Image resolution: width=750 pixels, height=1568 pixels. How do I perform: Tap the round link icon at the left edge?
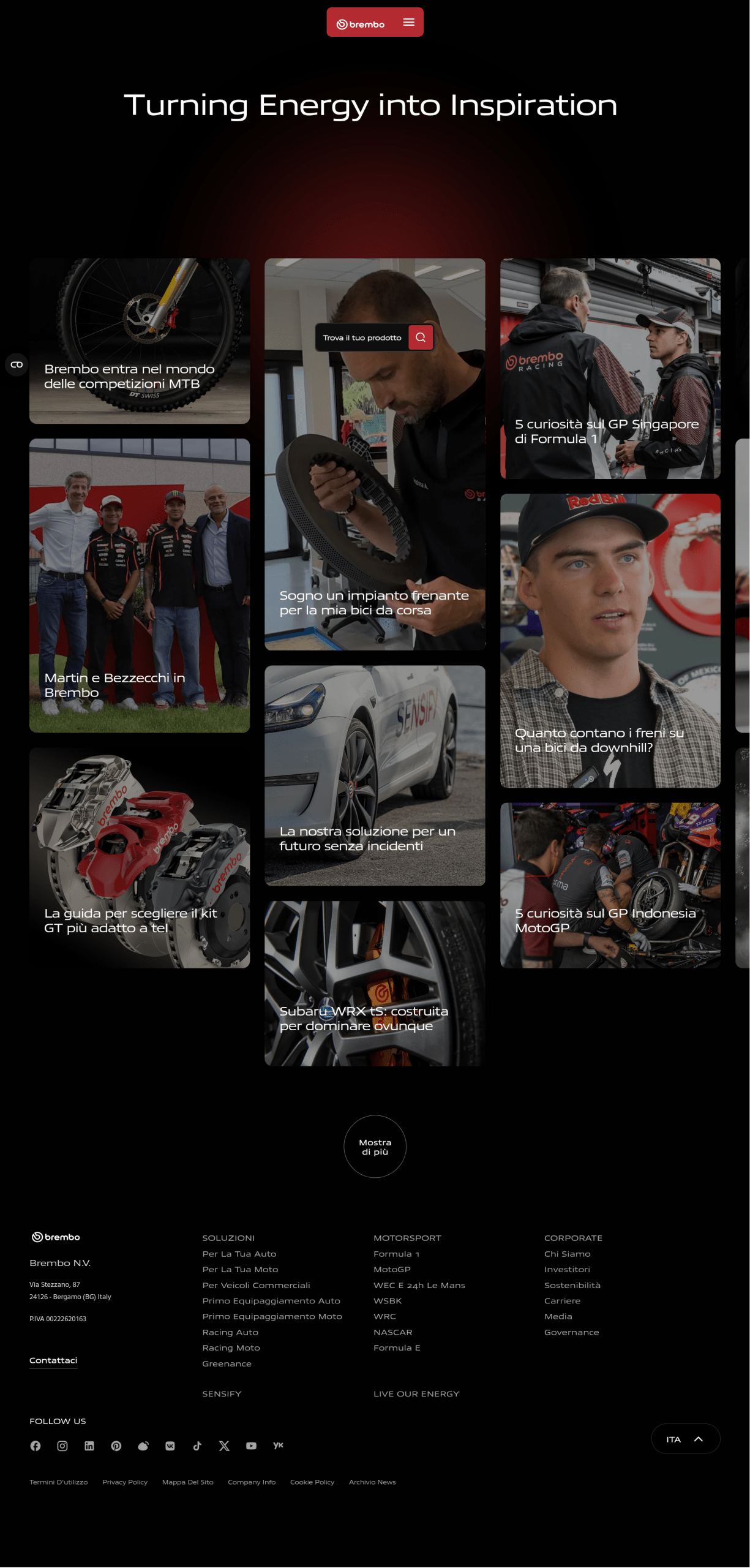pyautogui.click(x=17, y=364)
